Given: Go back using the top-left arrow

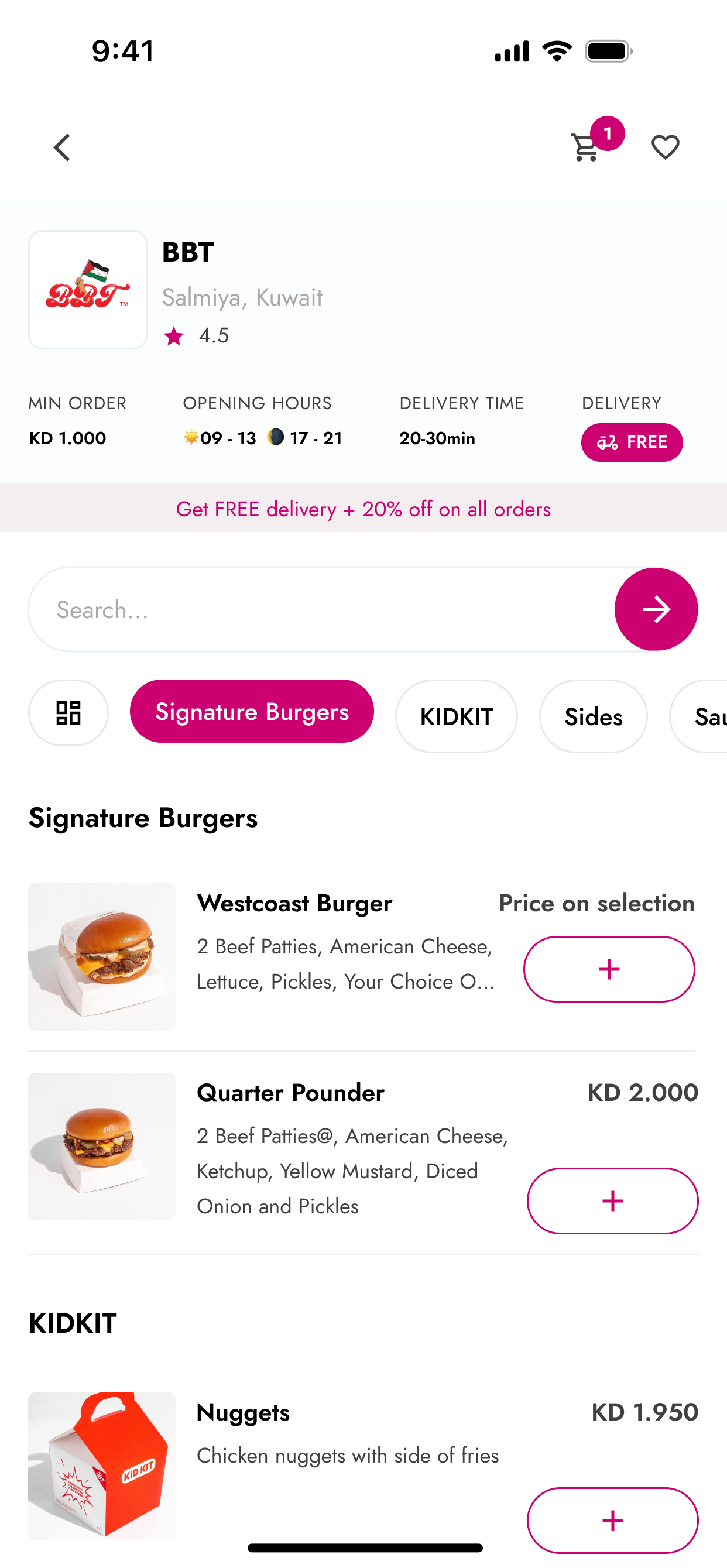Looking at the screenshot, I should click(x=62, y=147).
